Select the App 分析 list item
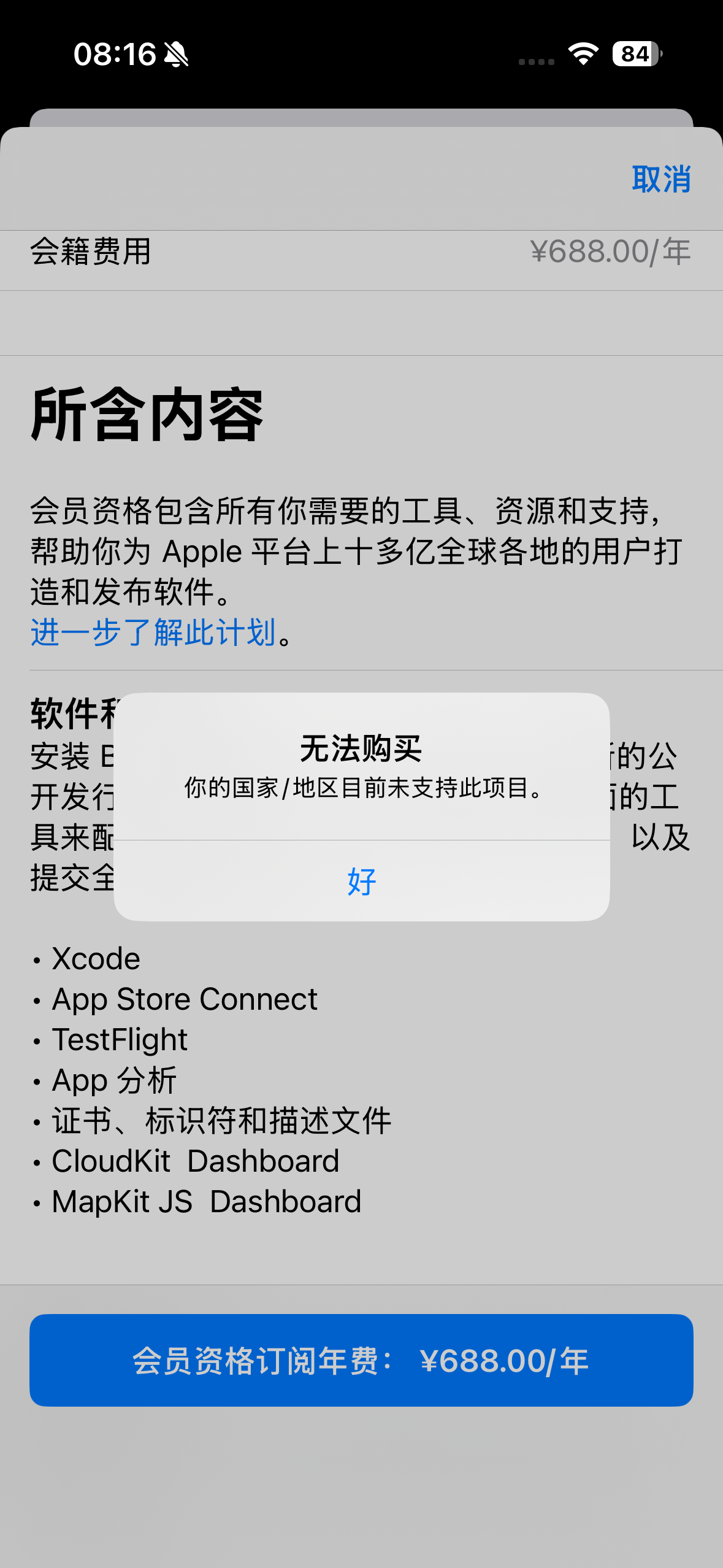This screenshot has width=723, height=1568. (x=113, y=1080)
